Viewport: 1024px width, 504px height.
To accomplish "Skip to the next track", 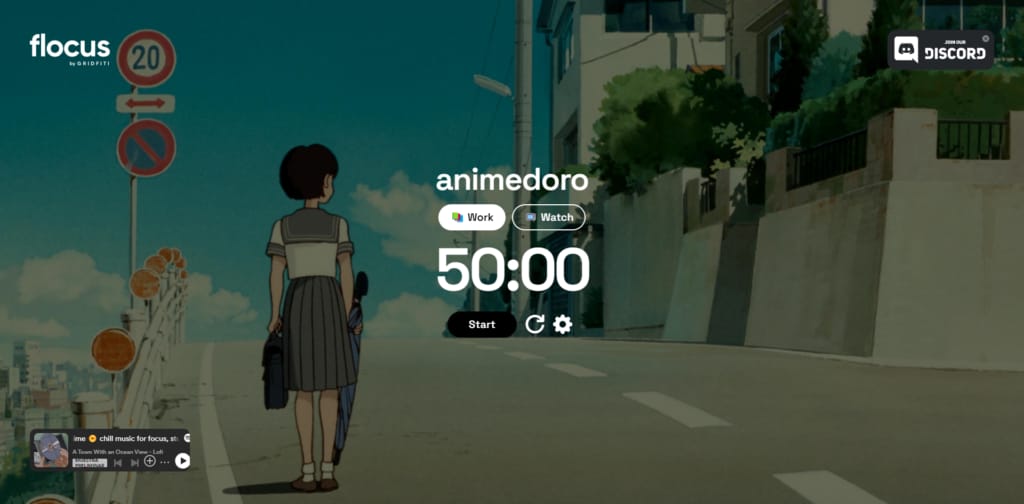I will [134, 462].
